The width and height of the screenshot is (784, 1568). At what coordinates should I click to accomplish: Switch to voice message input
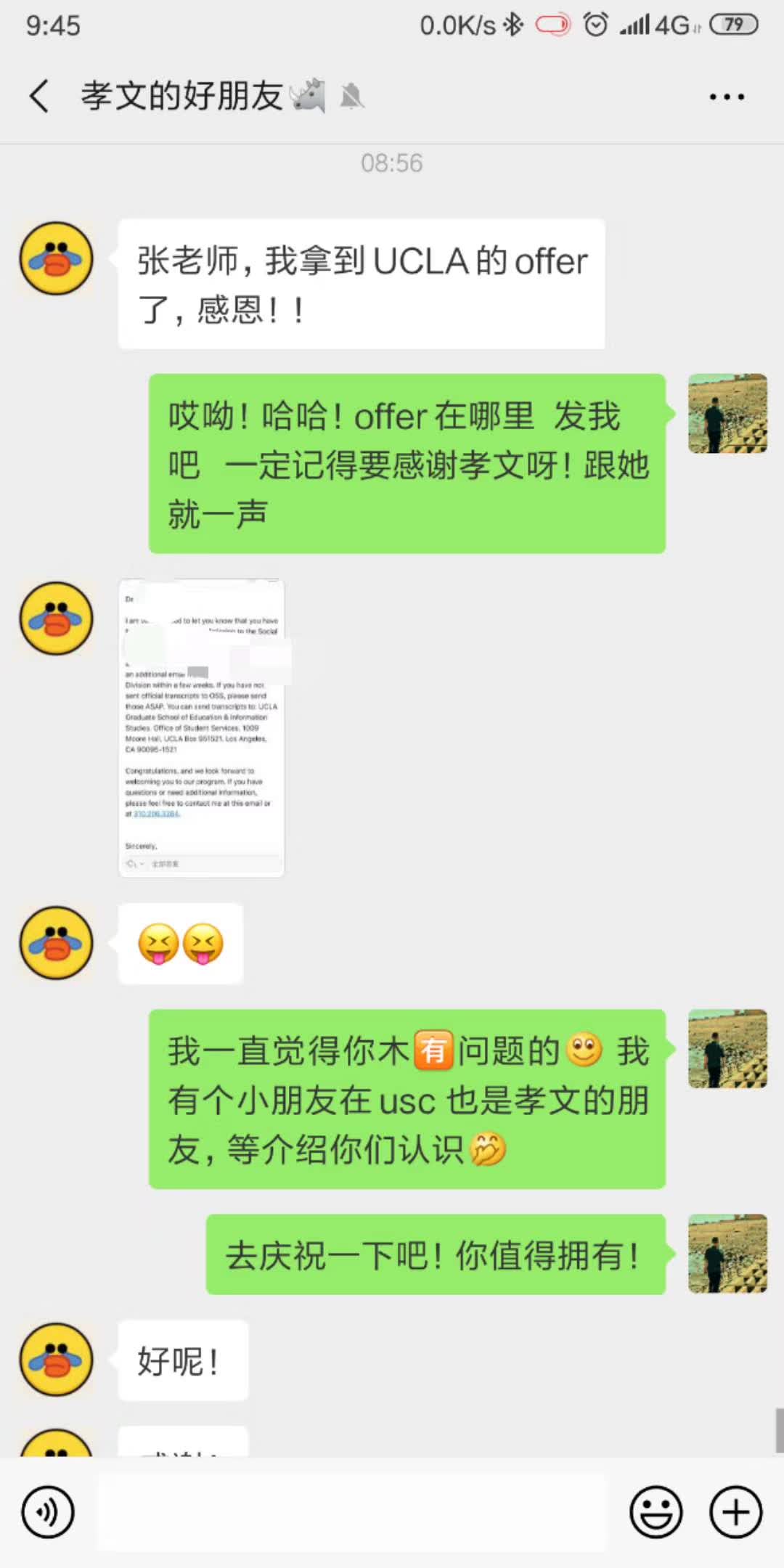(x=48, y=1513)
